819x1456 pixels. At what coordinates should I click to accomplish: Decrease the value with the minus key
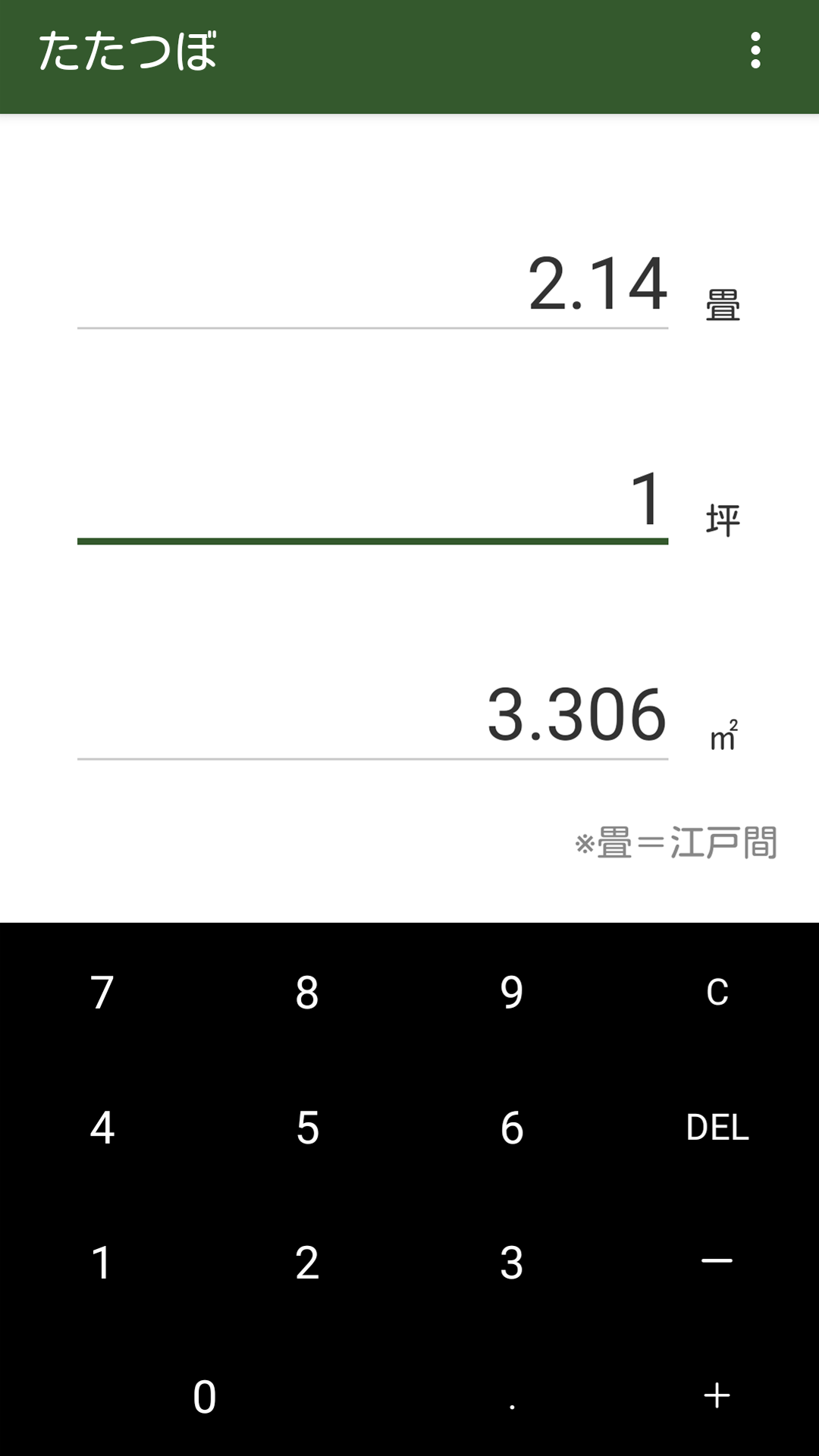click(717, 1261)
